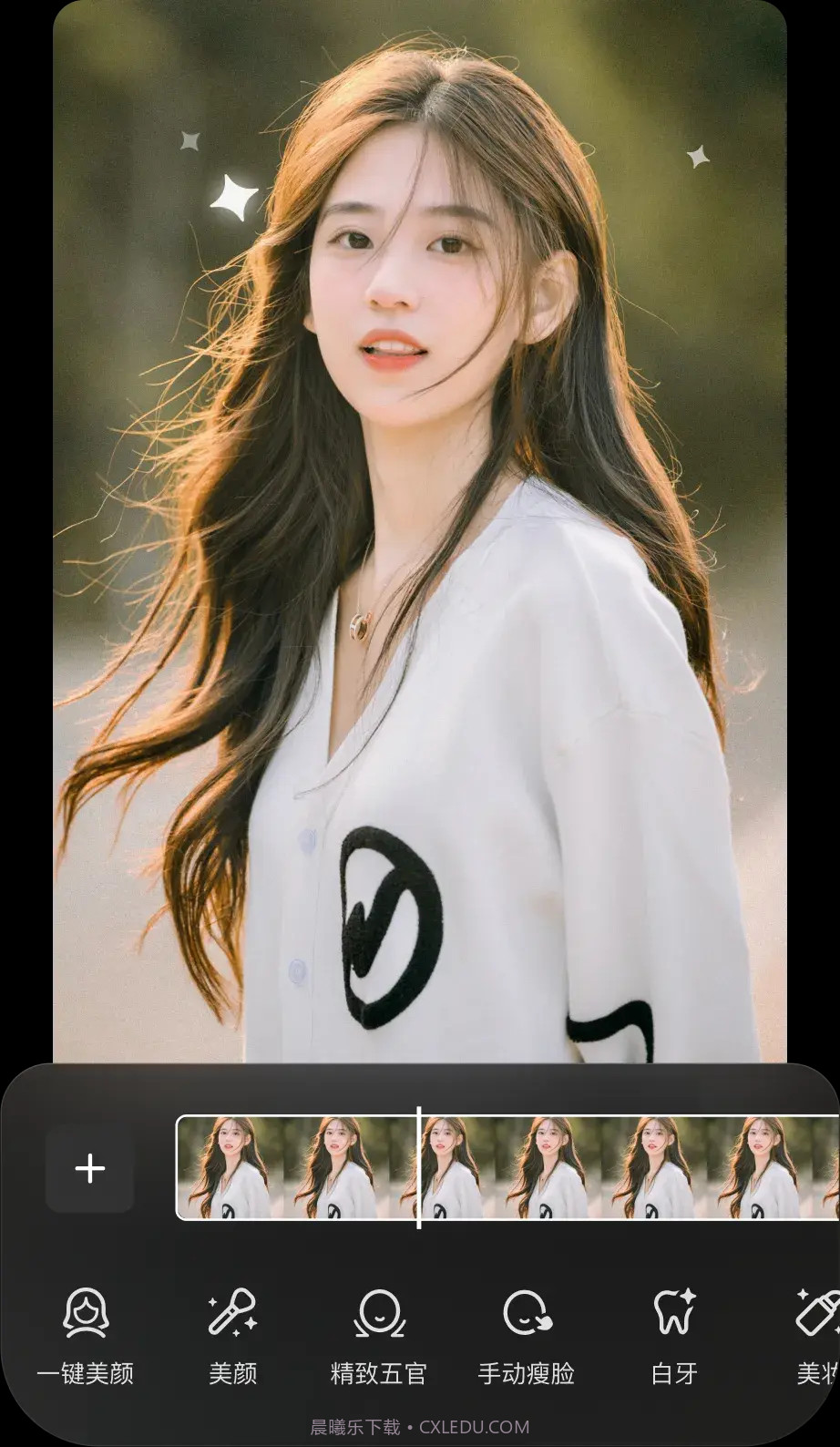This screenshot has width=840, height=1447.
Task: Open the 美颜 beauty tool
Action: coord(233,1334)
